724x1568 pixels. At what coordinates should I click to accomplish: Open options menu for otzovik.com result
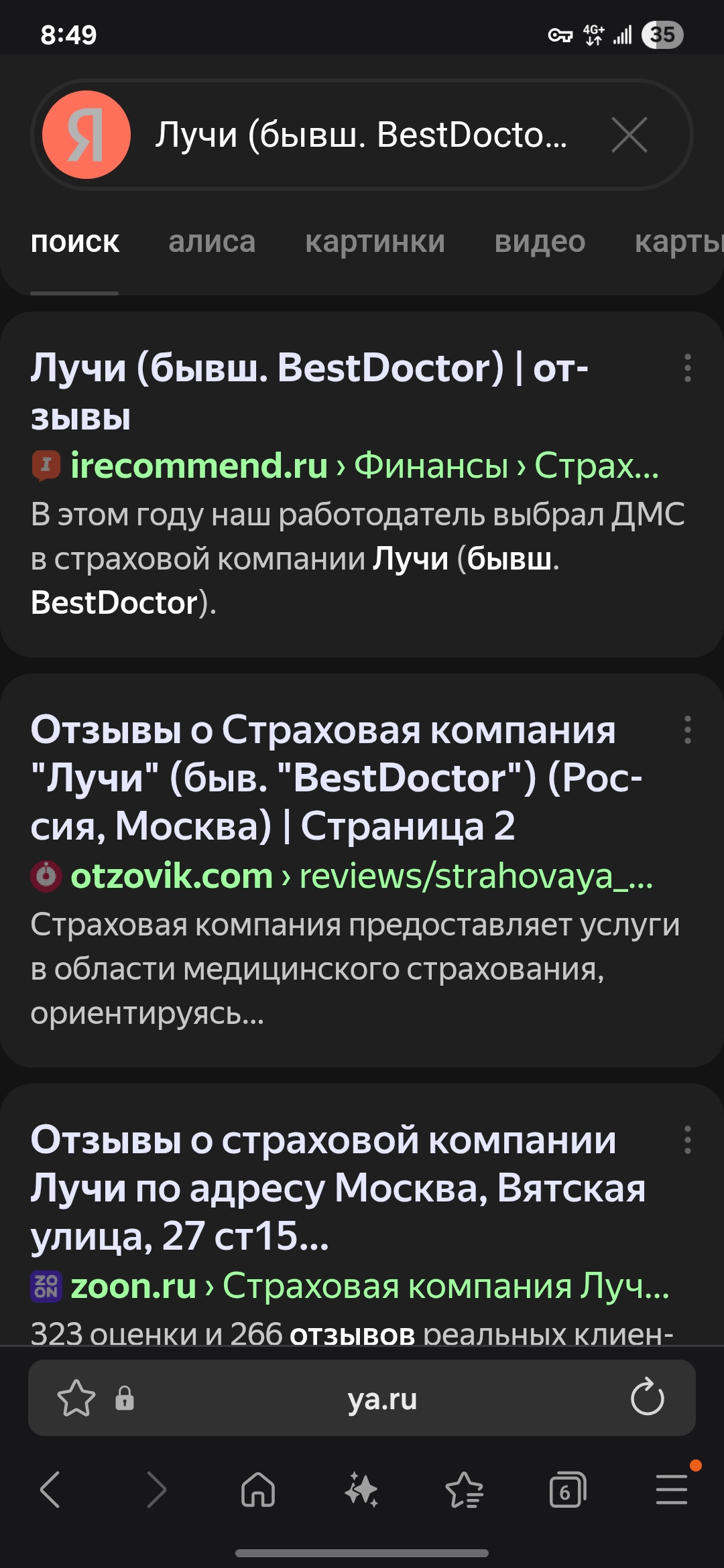coord(687,730)
